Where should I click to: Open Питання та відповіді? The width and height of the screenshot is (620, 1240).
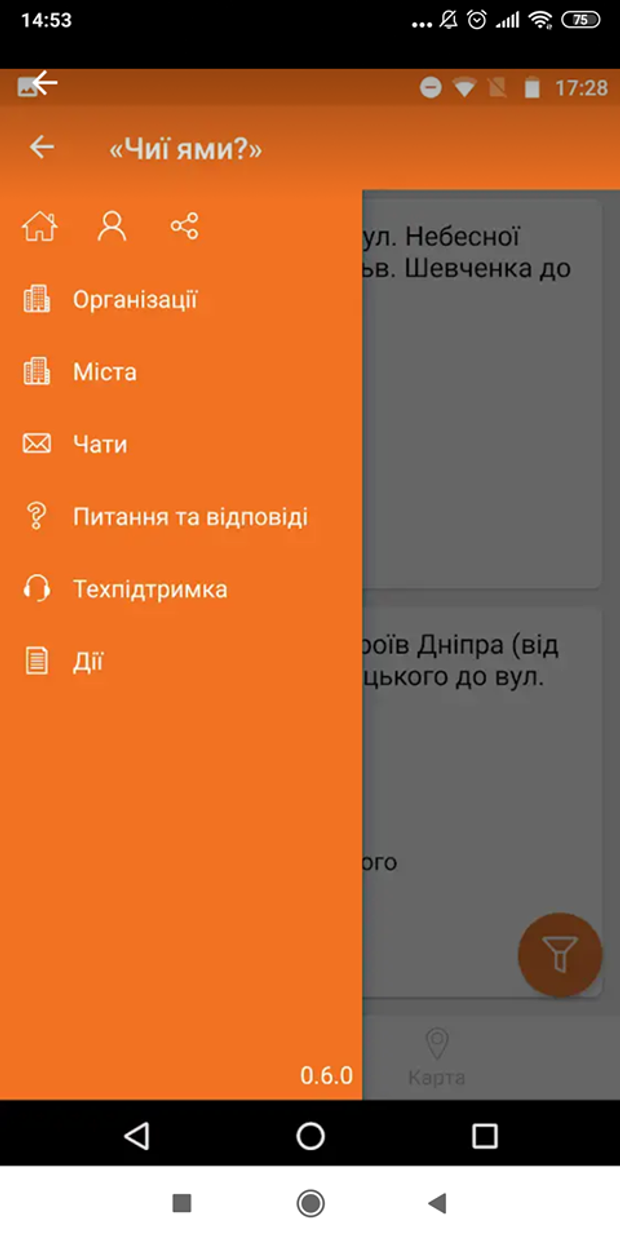coord(189,517)
